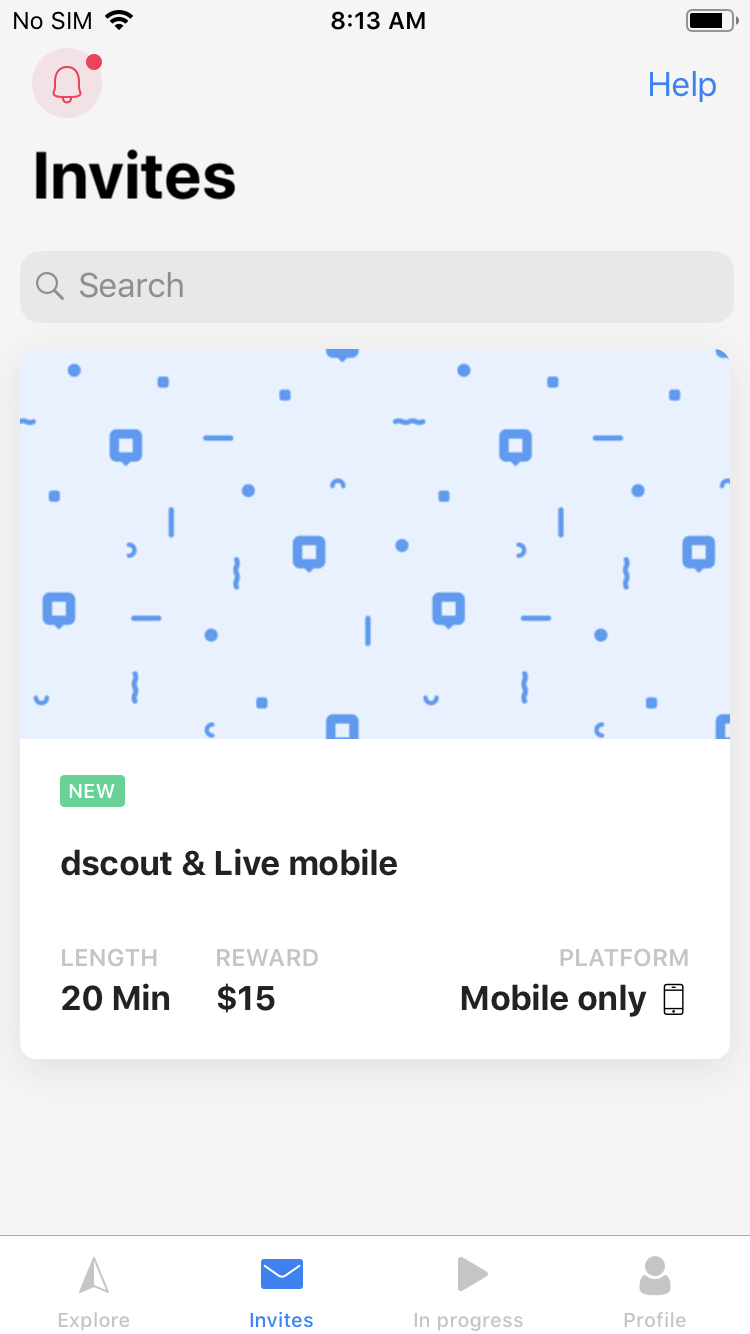Open the dscout & Live mobile invite

375,704
